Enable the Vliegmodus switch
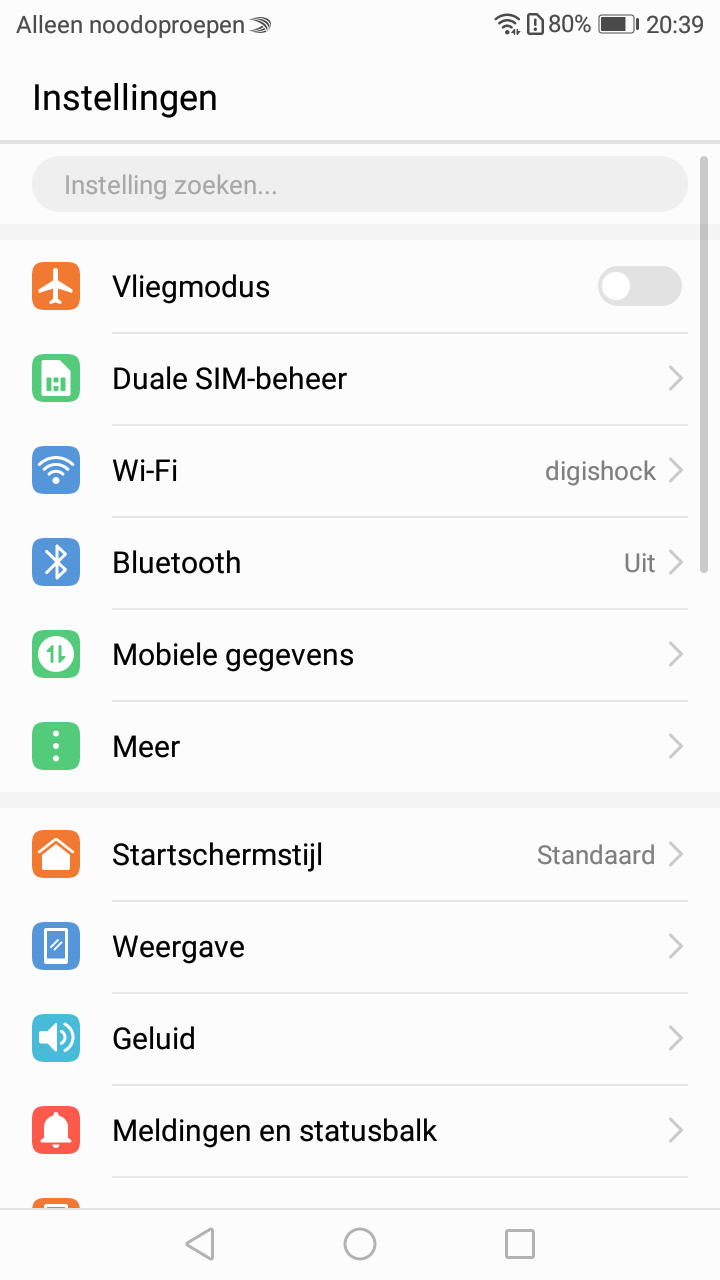The image size is (720, 1280). pos(640,287)
